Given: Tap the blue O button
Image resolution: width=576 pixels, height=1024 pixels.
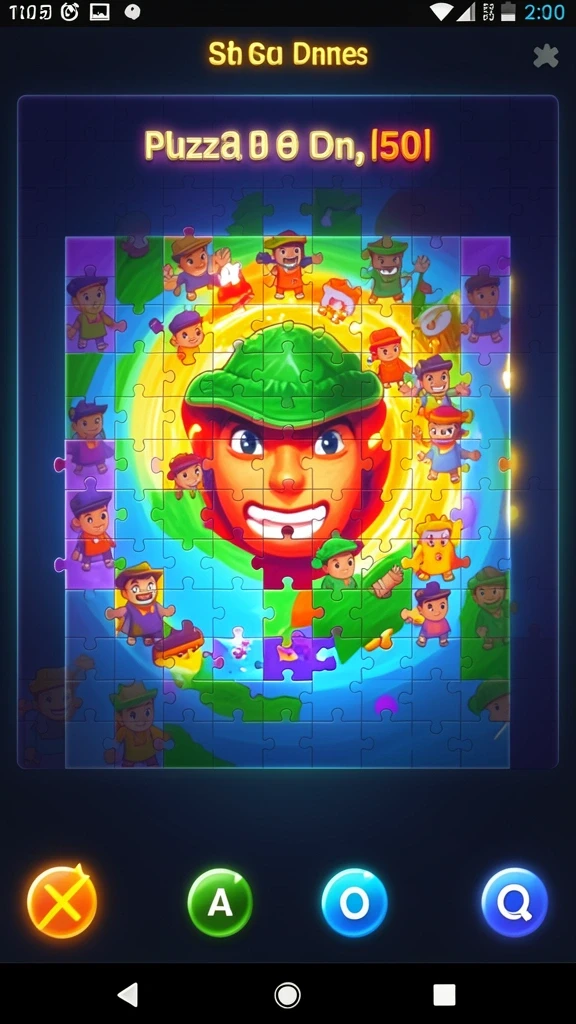Looking at the screenshot, I should coord(354,903).
